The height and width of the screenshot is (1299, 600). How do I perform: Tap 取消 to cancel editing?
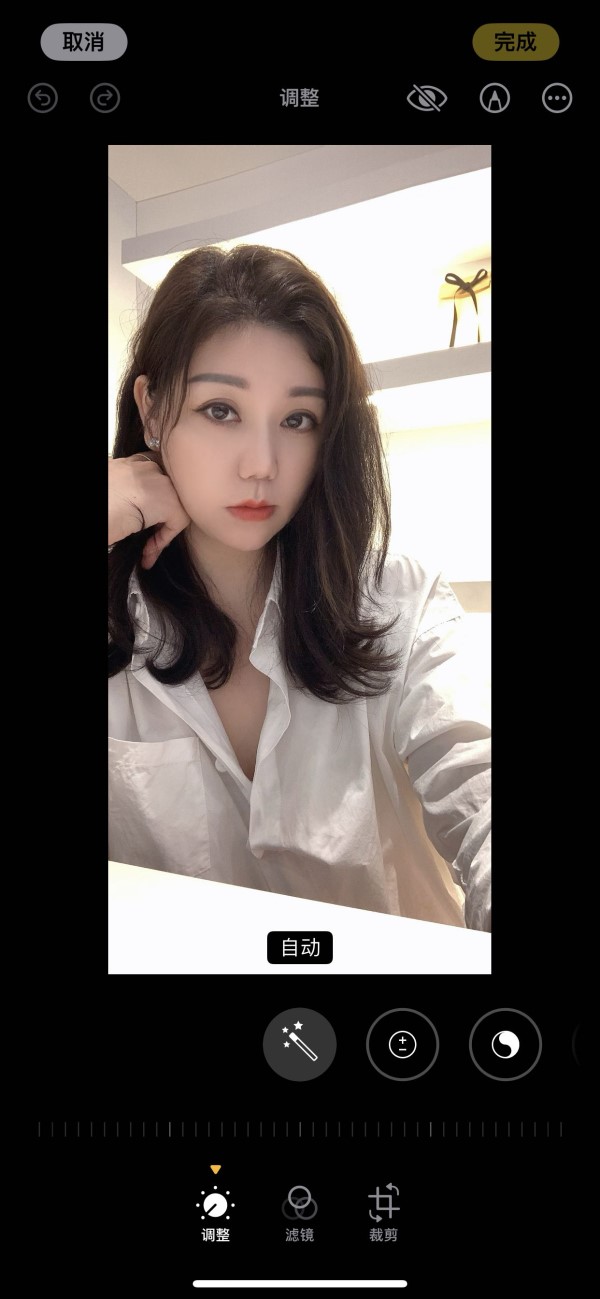[84, 42]
